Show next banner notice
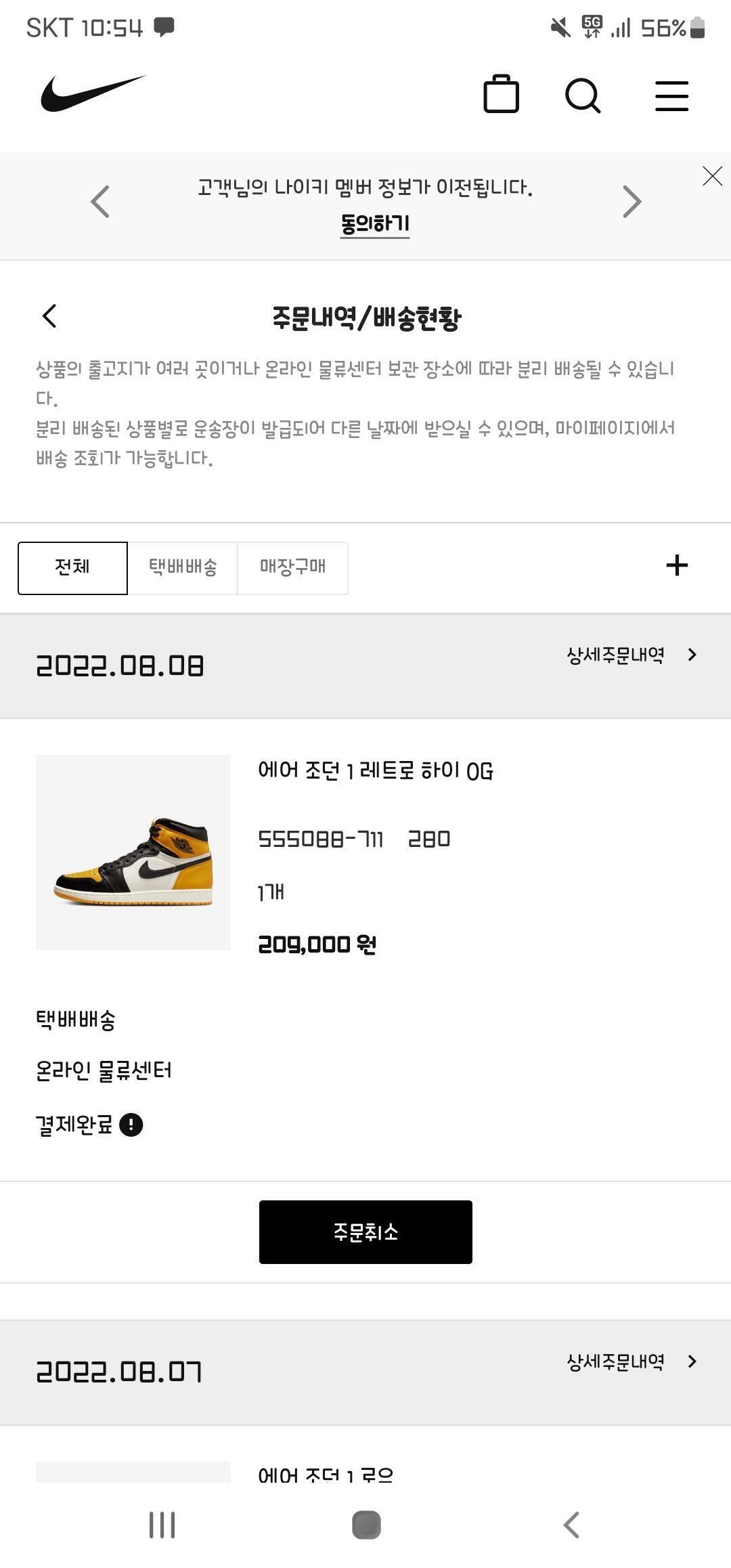The height and width of the screenshot is (1568, 731). pos(632,201)
